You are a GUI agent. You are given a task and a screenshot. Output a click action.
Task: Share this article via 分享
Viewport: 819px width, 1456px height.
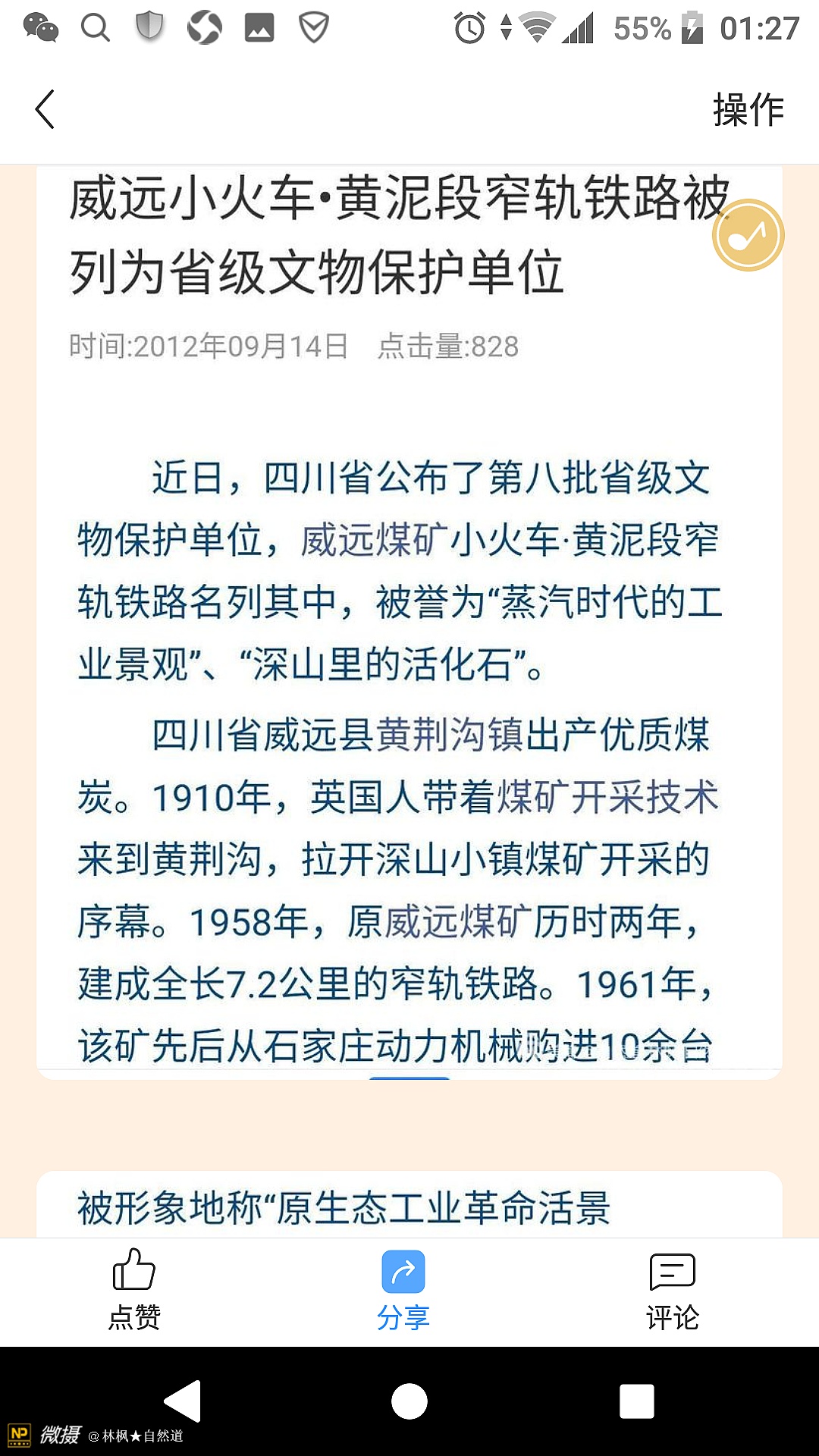(403, 1290)
